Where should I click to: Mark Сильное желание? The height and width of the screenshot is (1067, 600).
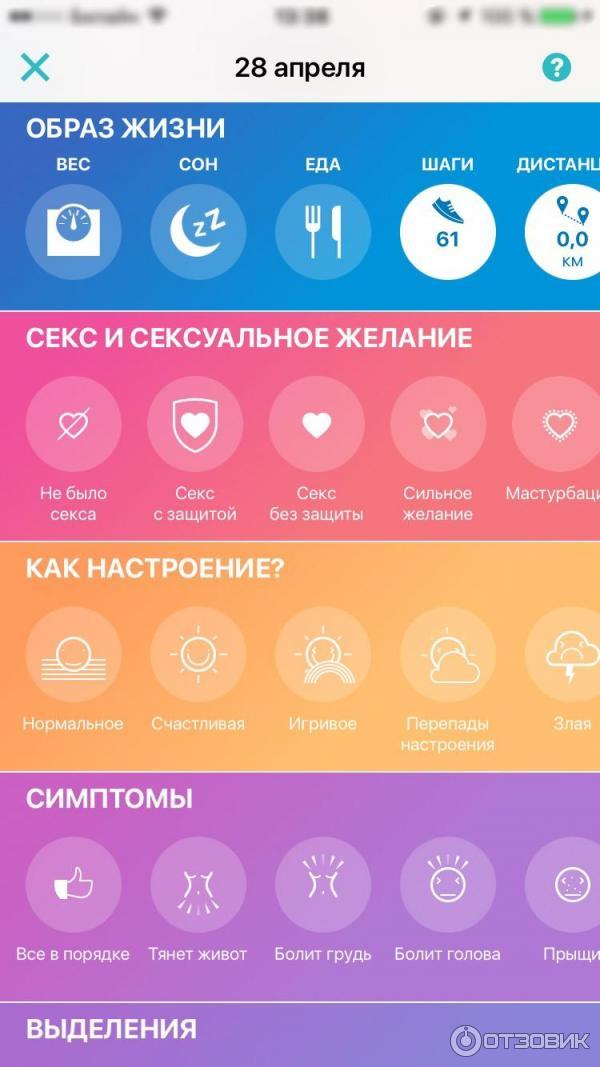(438, 424)
